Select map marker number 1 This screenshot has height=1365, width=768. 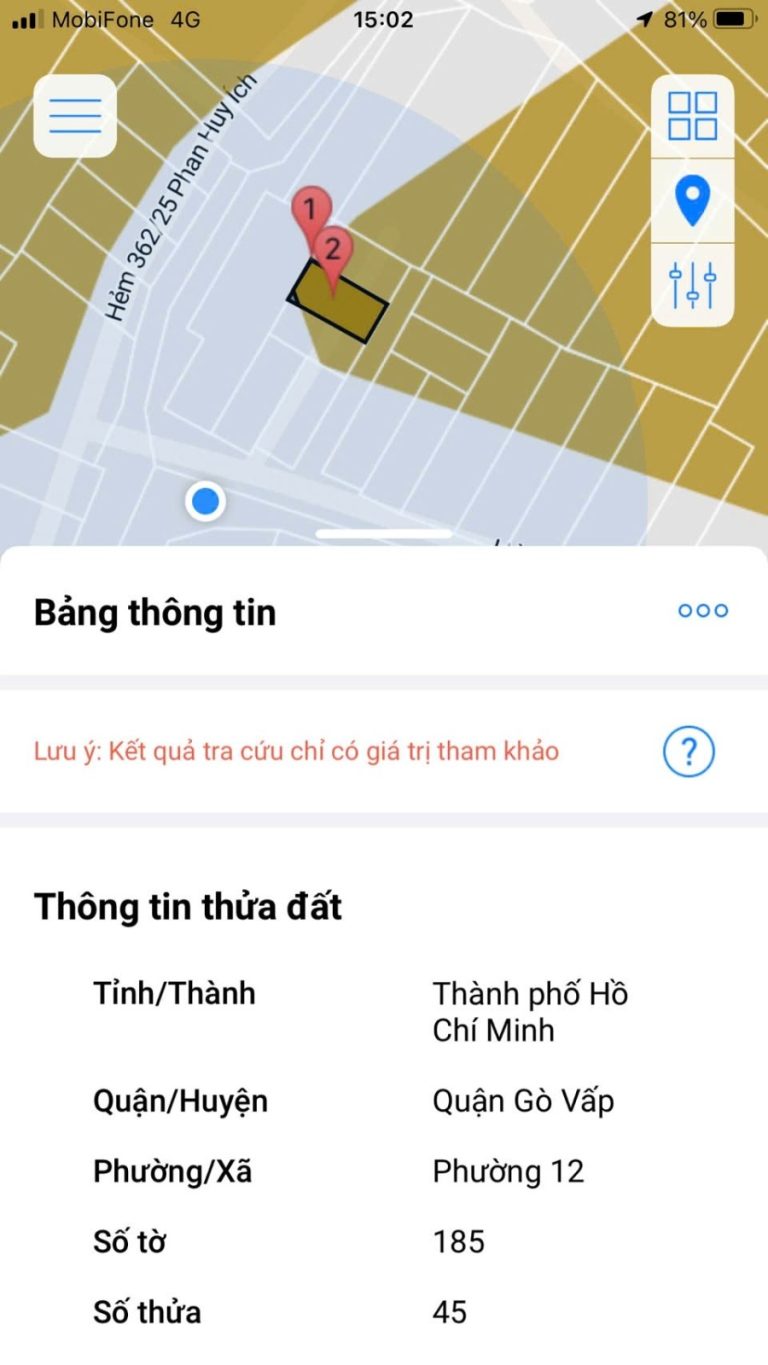pyautogui.click(x=310, y=210)
